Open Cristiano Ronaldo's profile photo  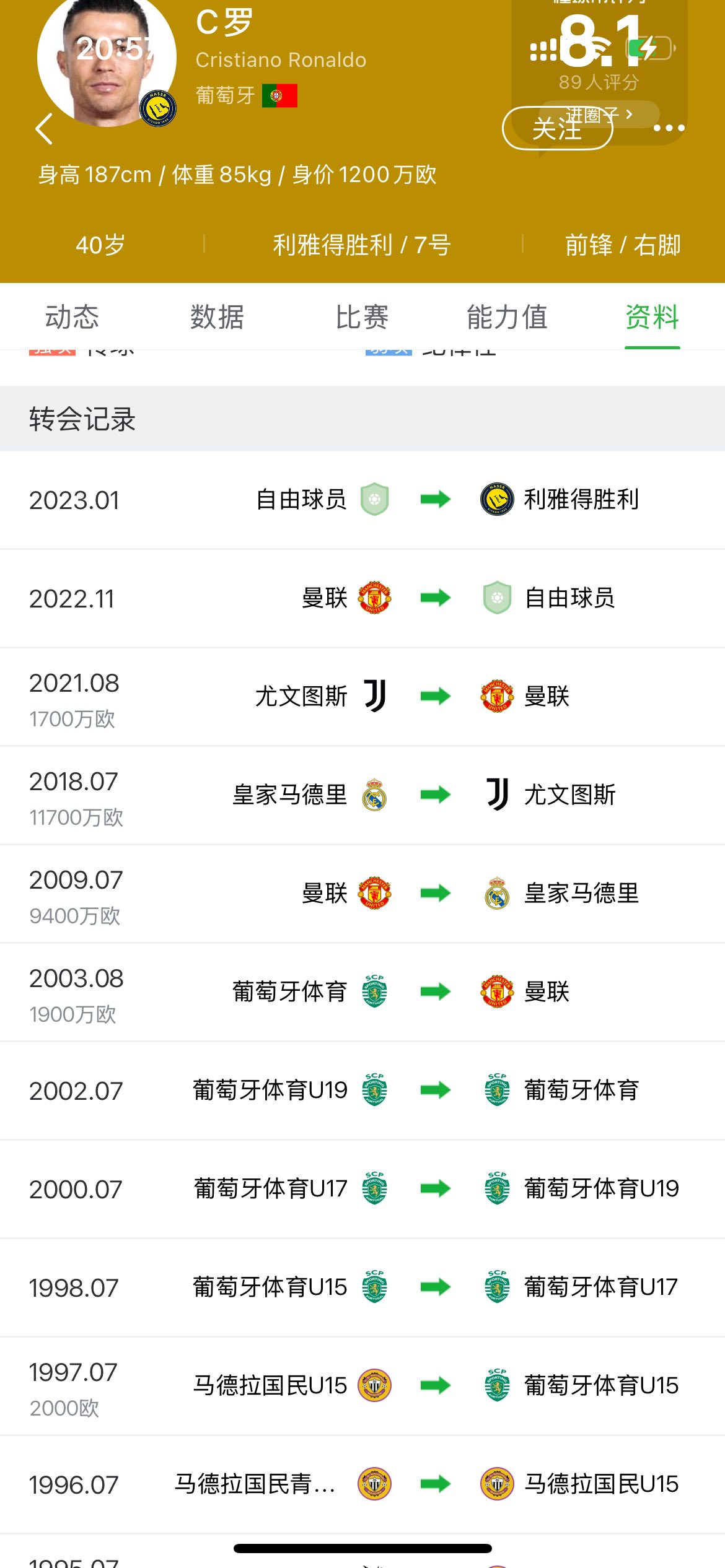[x=107, y=59]
